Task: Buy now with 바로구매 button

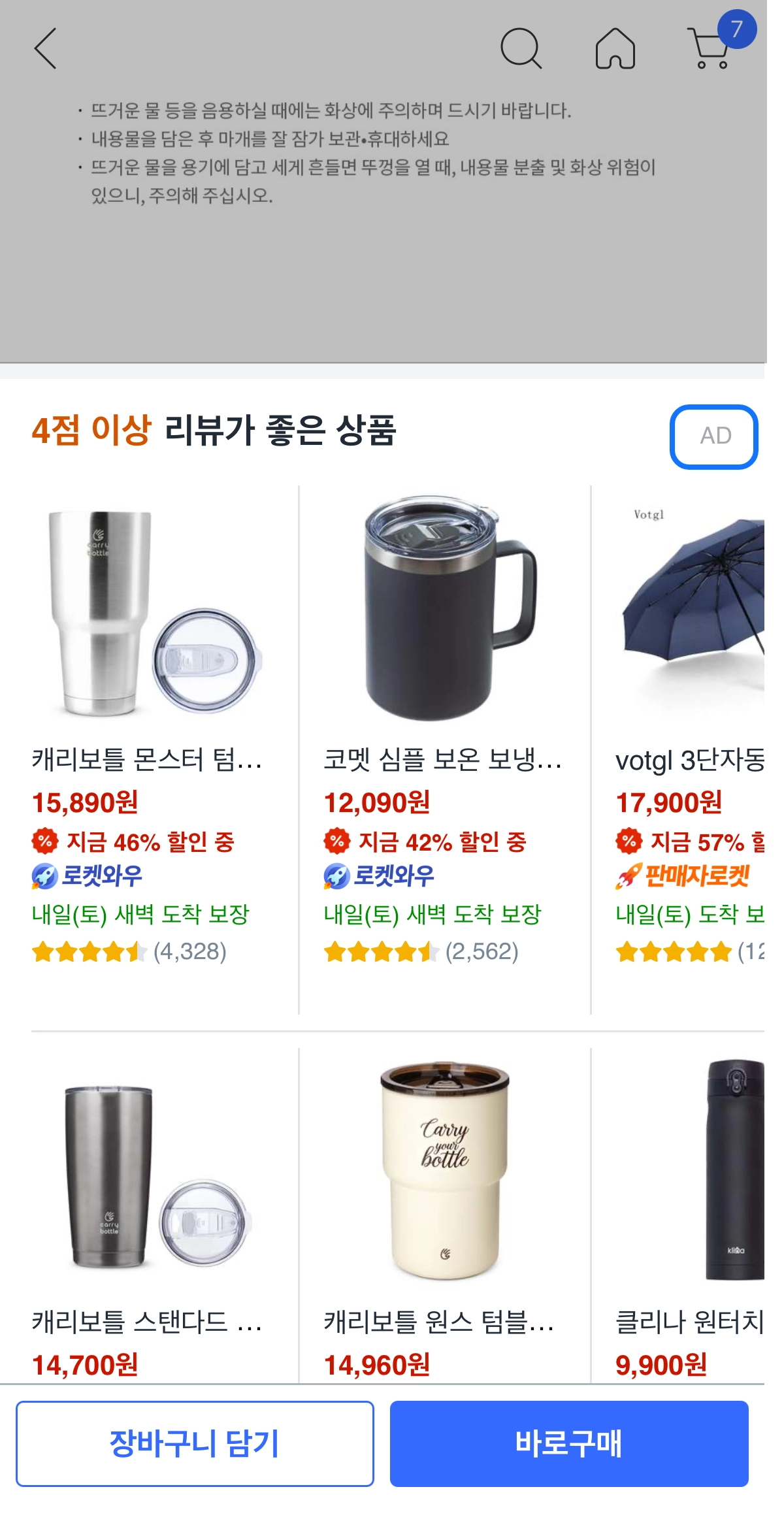Action: (568, 1443)
